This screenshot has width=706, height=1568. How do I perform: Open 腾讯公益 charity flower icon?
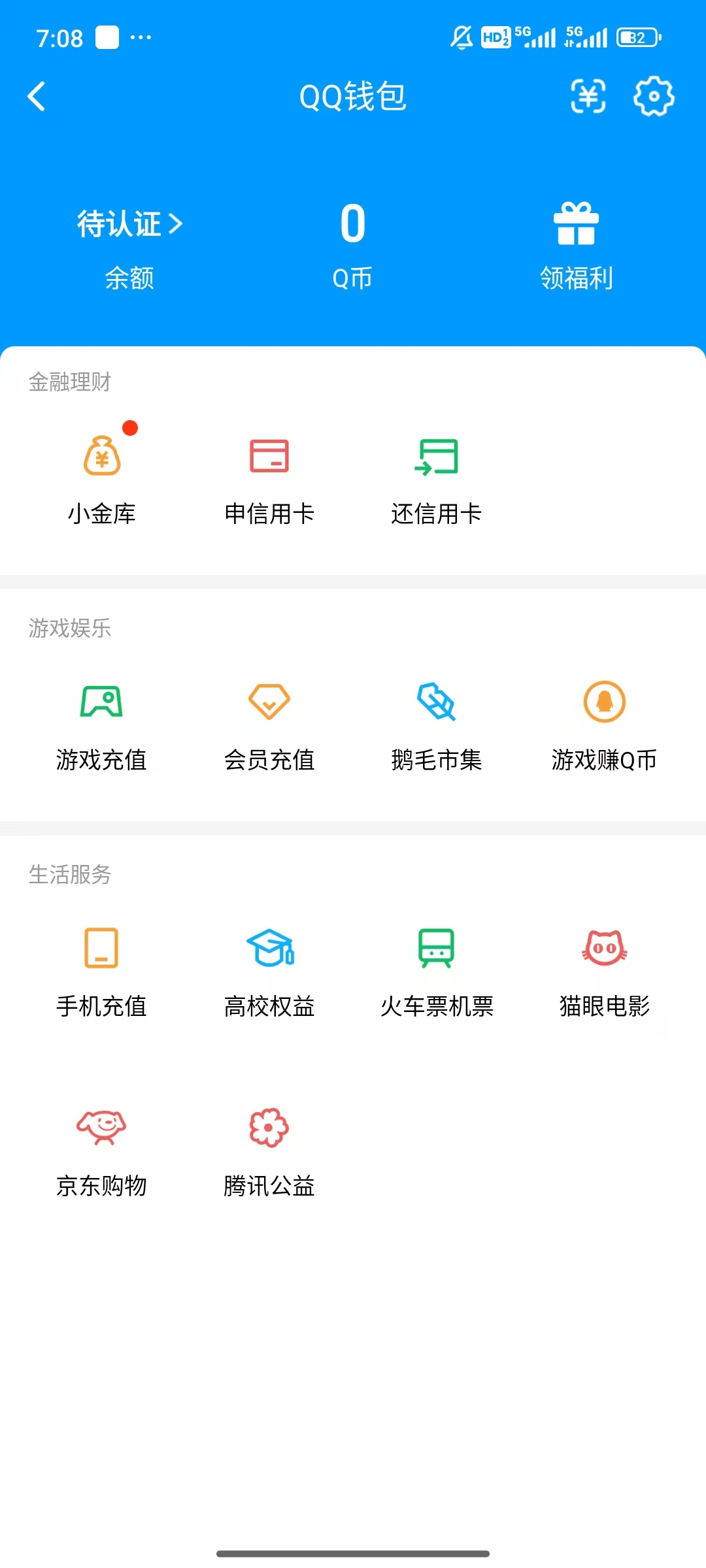(269, 1143)
